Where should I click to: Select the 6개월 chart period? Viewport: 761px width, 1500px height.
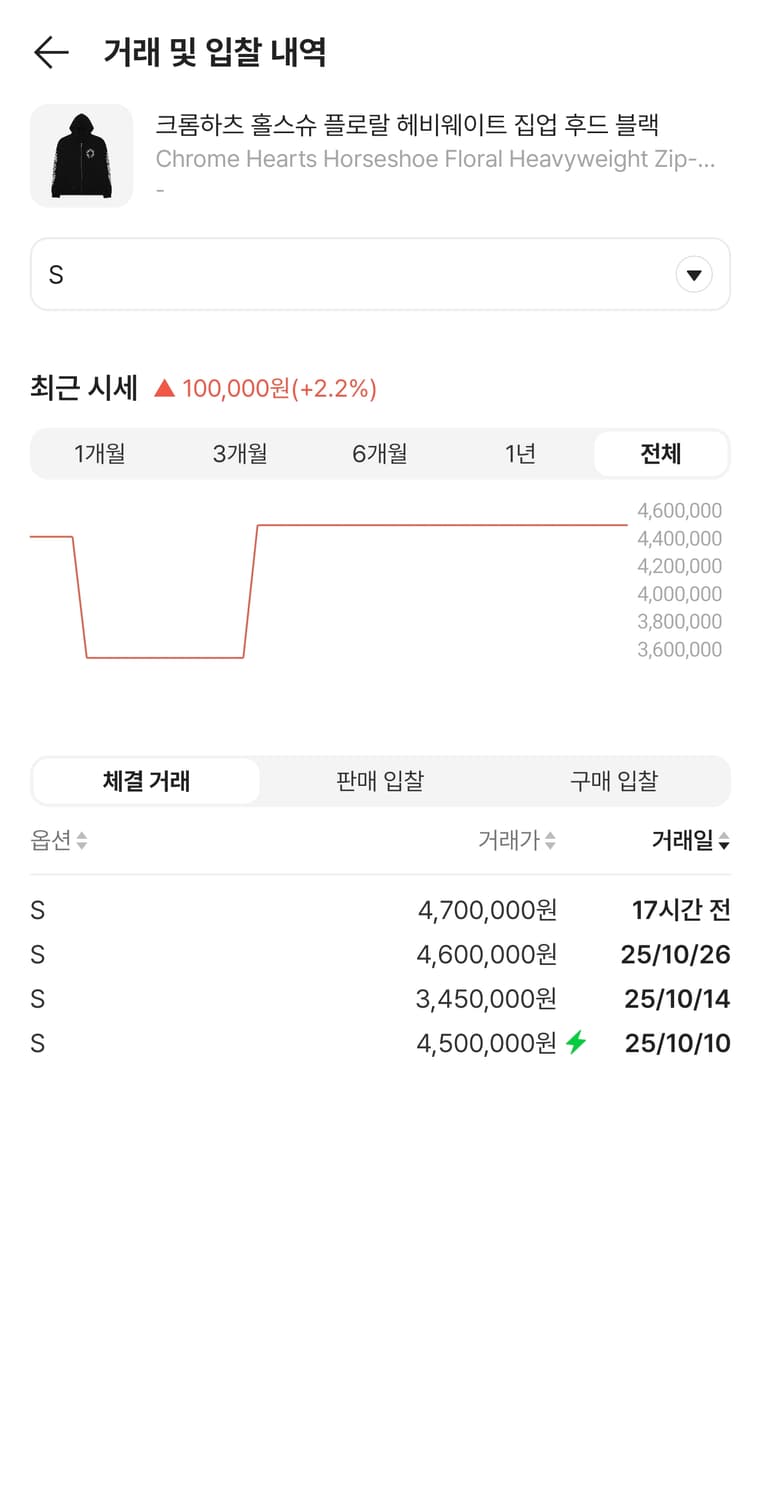coord(379,453)
